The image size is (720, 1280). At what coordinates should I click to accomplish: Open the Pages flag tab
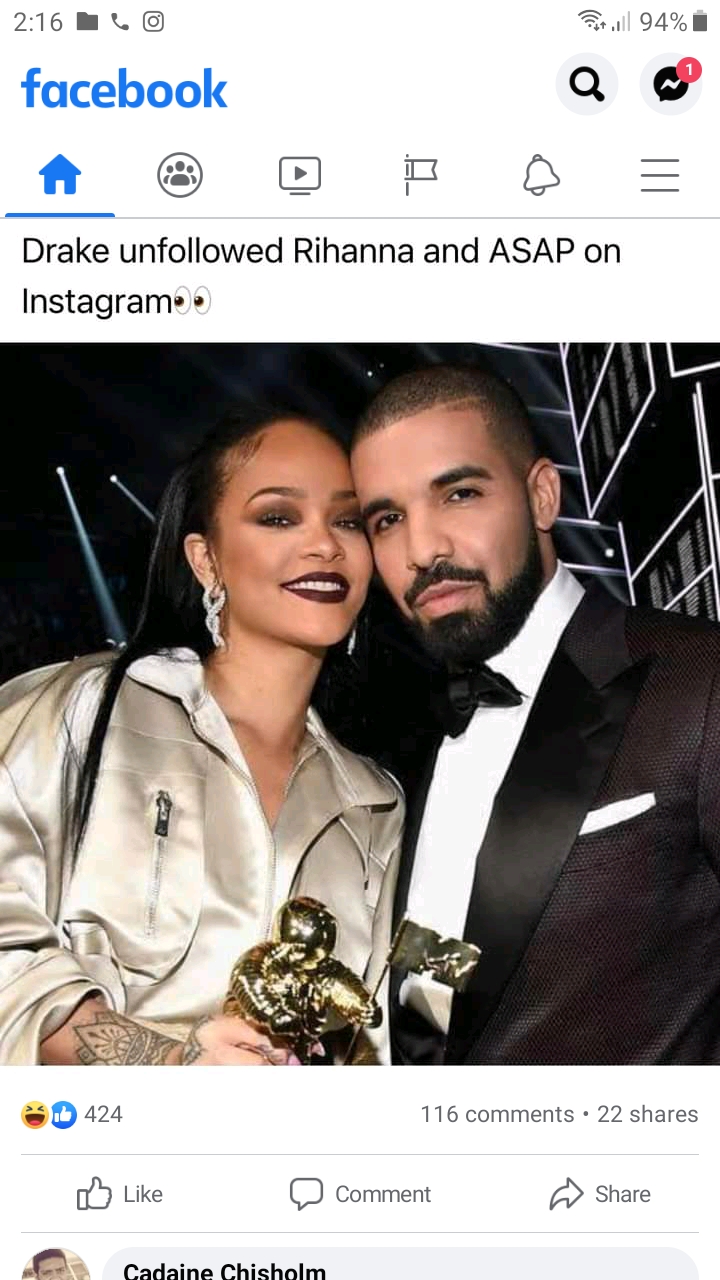[x=420, y=176]
